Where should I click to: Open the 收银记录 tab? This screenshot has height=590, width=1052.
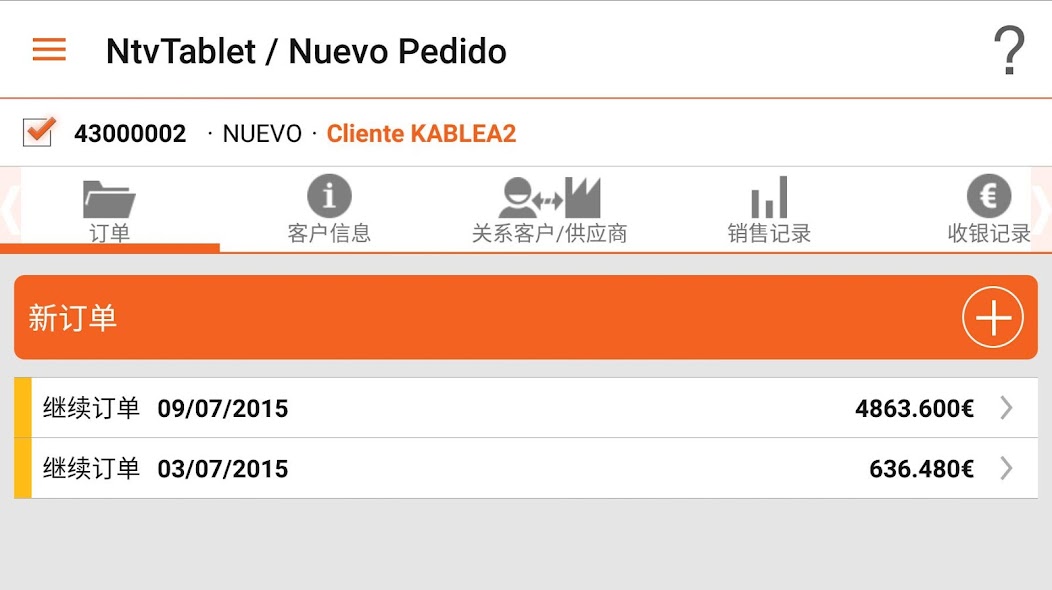point(988,210)
